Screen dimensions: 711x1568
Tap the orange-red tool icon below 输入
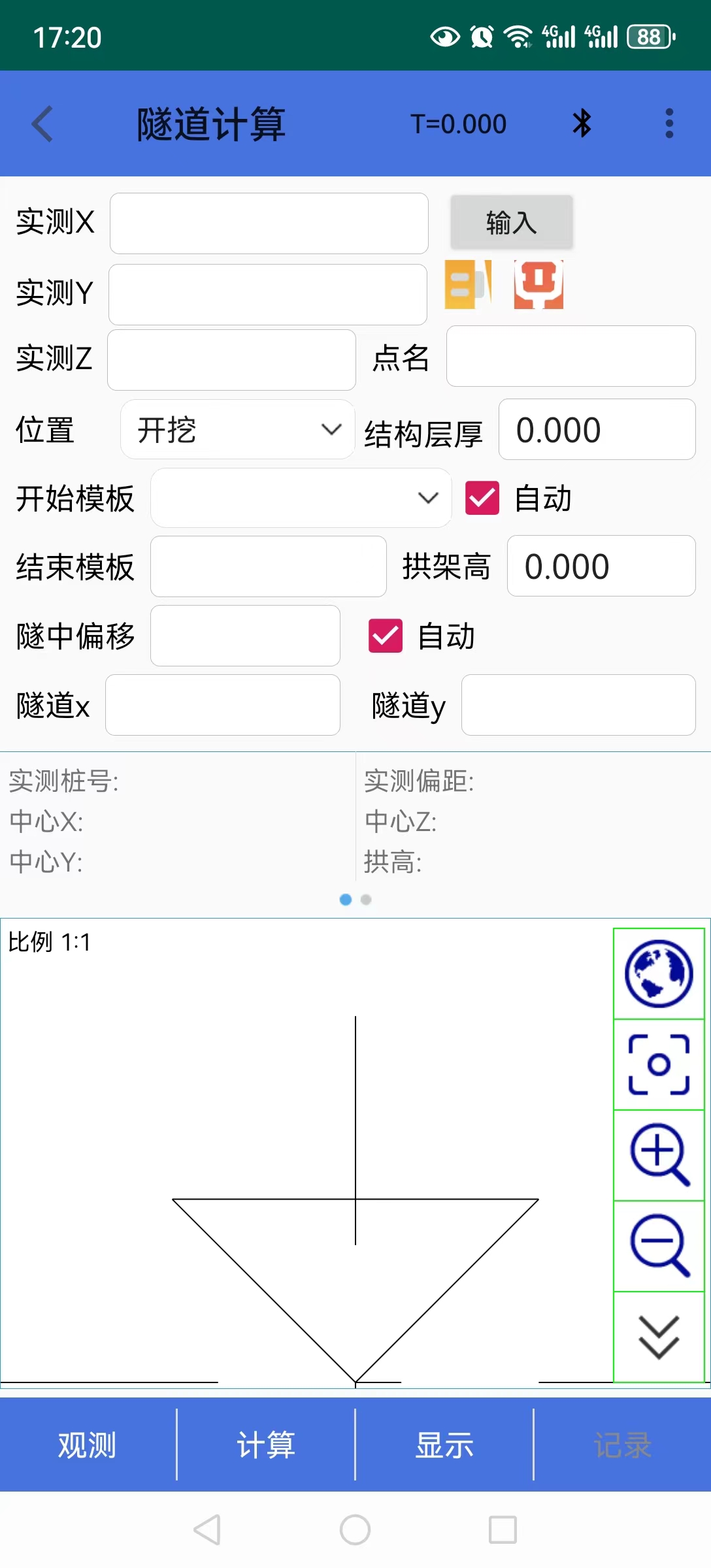point(538,284)
